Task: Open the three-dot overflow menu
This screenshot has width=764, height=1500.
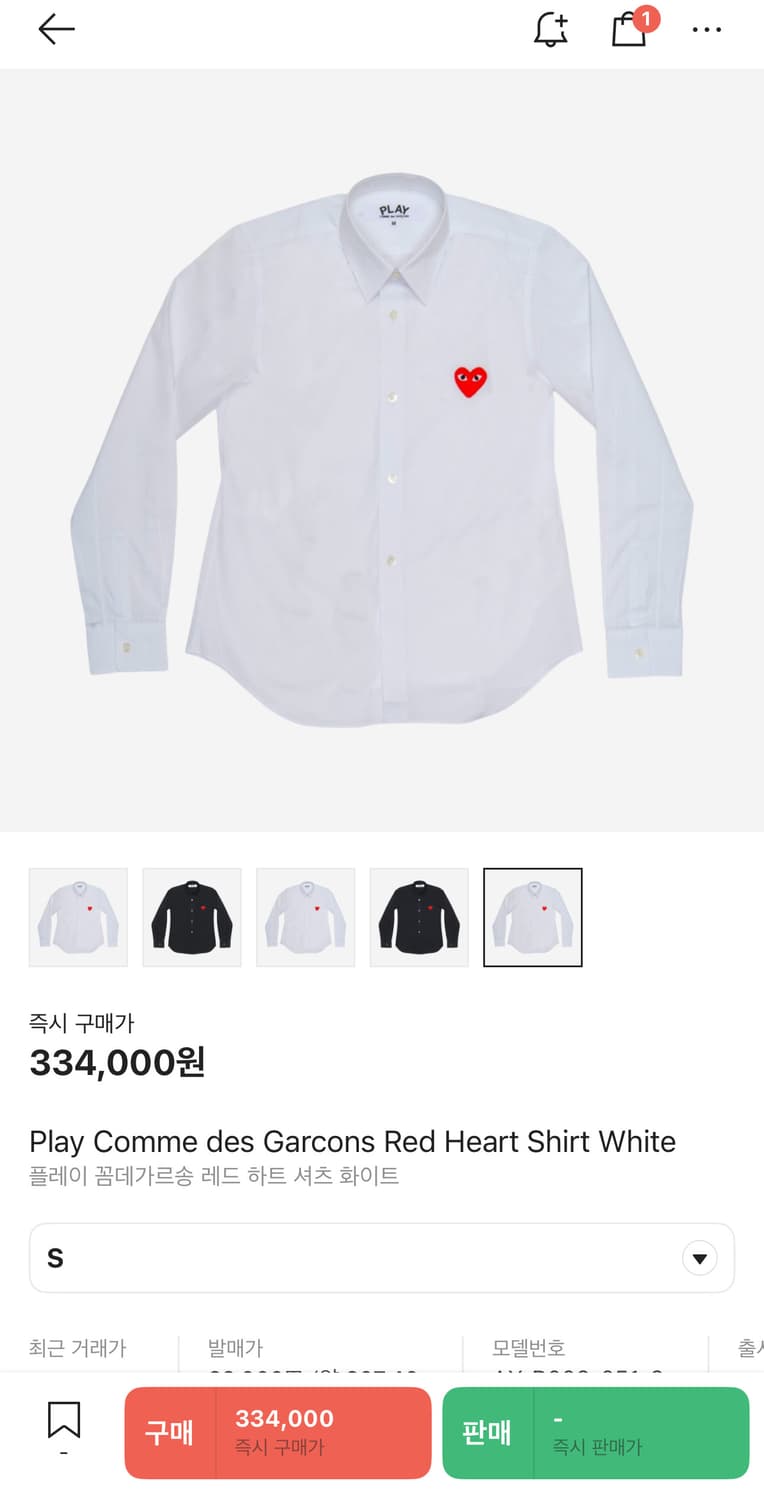Action: tap(706, 30)
